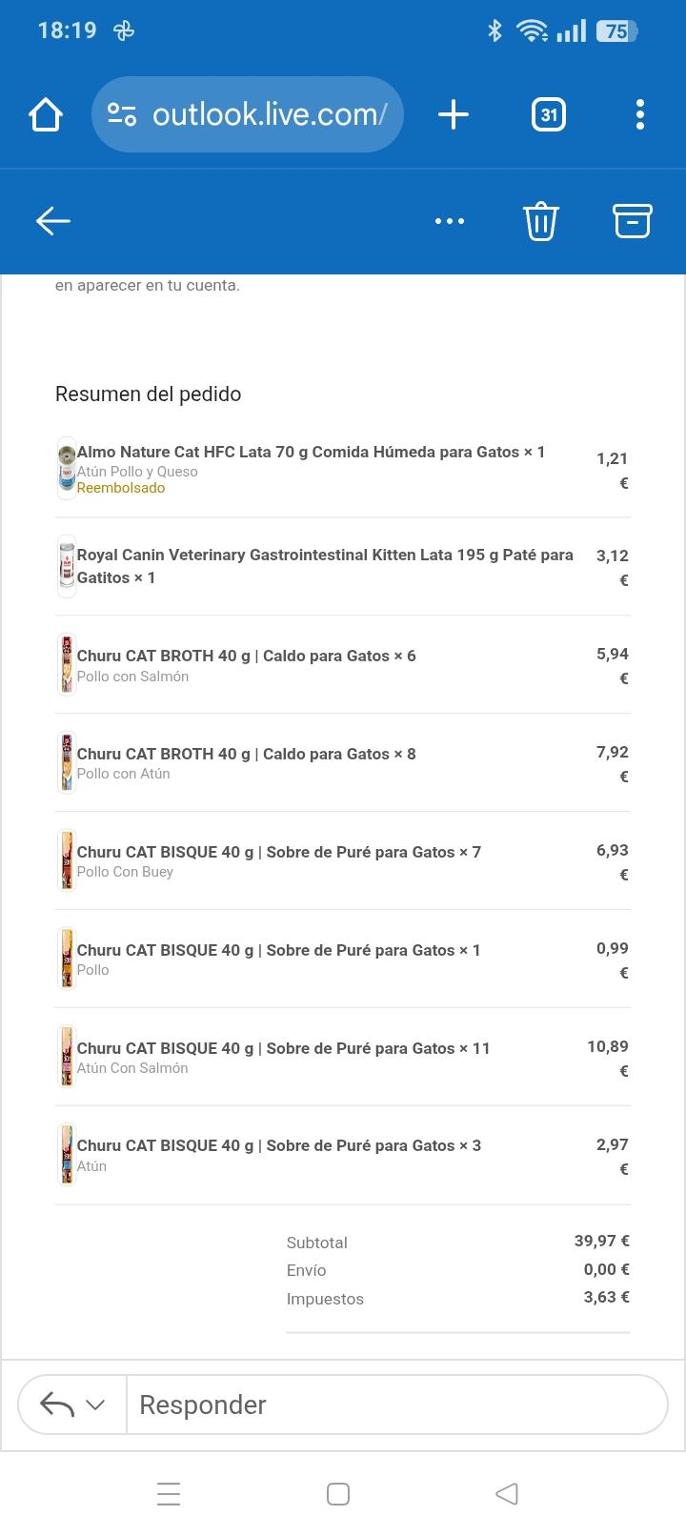
Task: Open a new browser tab
Action: [x=453, y=115]
